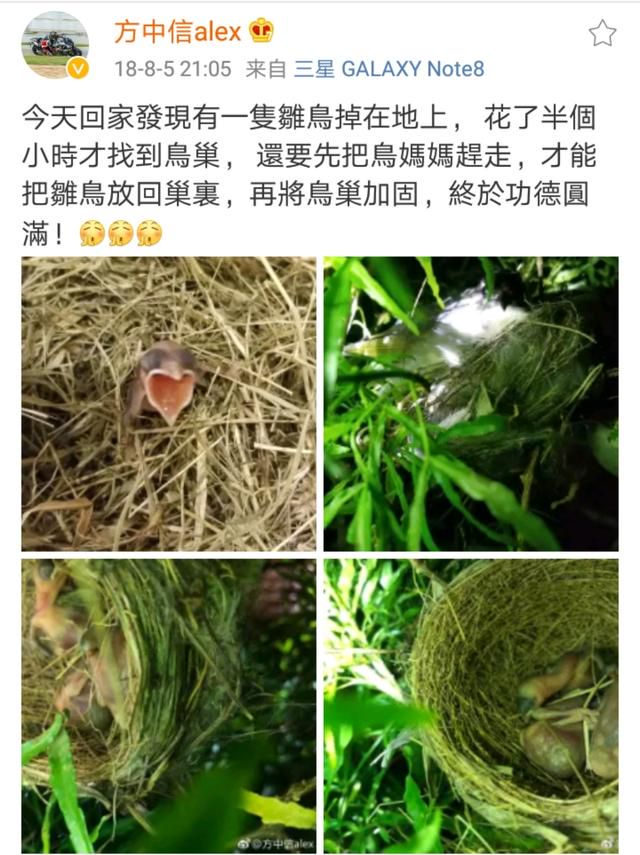Open the photo of the white bird in the grass
This screenshot has height=855, width=640.
pos(470,403)
